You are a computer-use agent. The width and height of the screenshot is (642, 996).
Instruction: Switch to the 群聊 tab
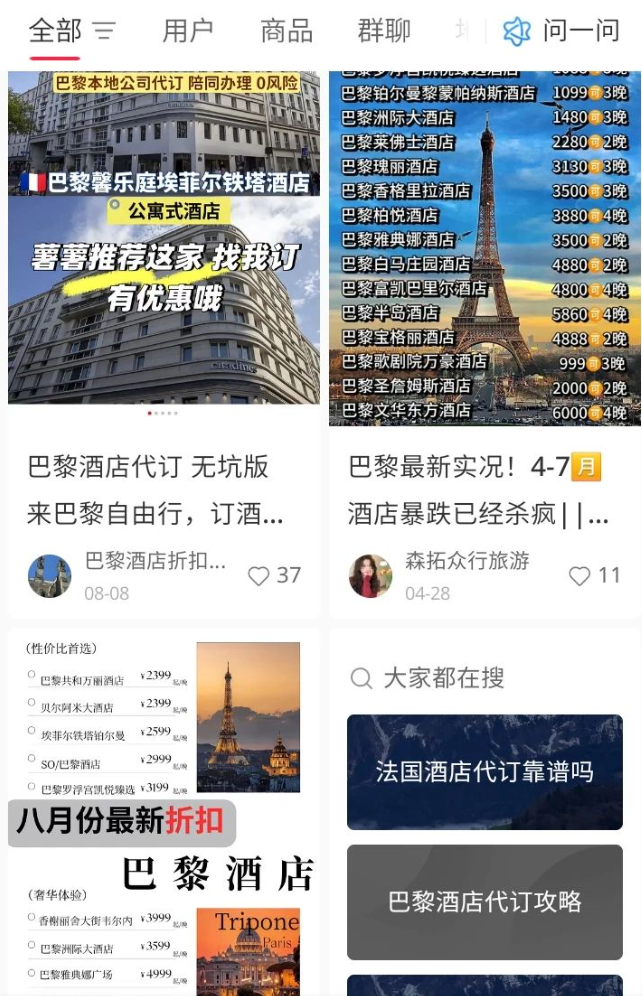pyautogui.click(x=384, y=31)
